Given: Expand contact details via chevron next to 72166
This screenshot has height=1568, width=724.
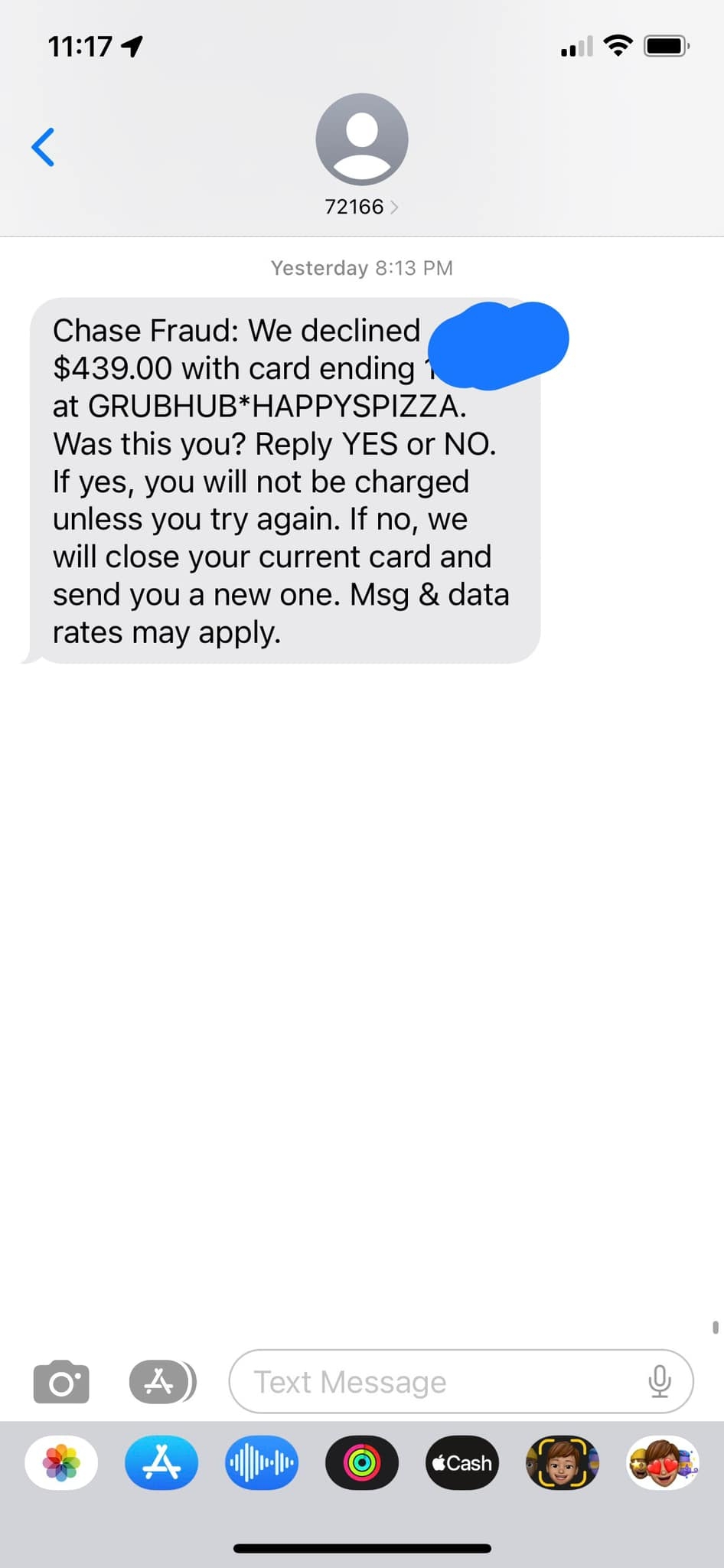Looking at the screenshot, I should pyautogui.click(x=395, y=206).
